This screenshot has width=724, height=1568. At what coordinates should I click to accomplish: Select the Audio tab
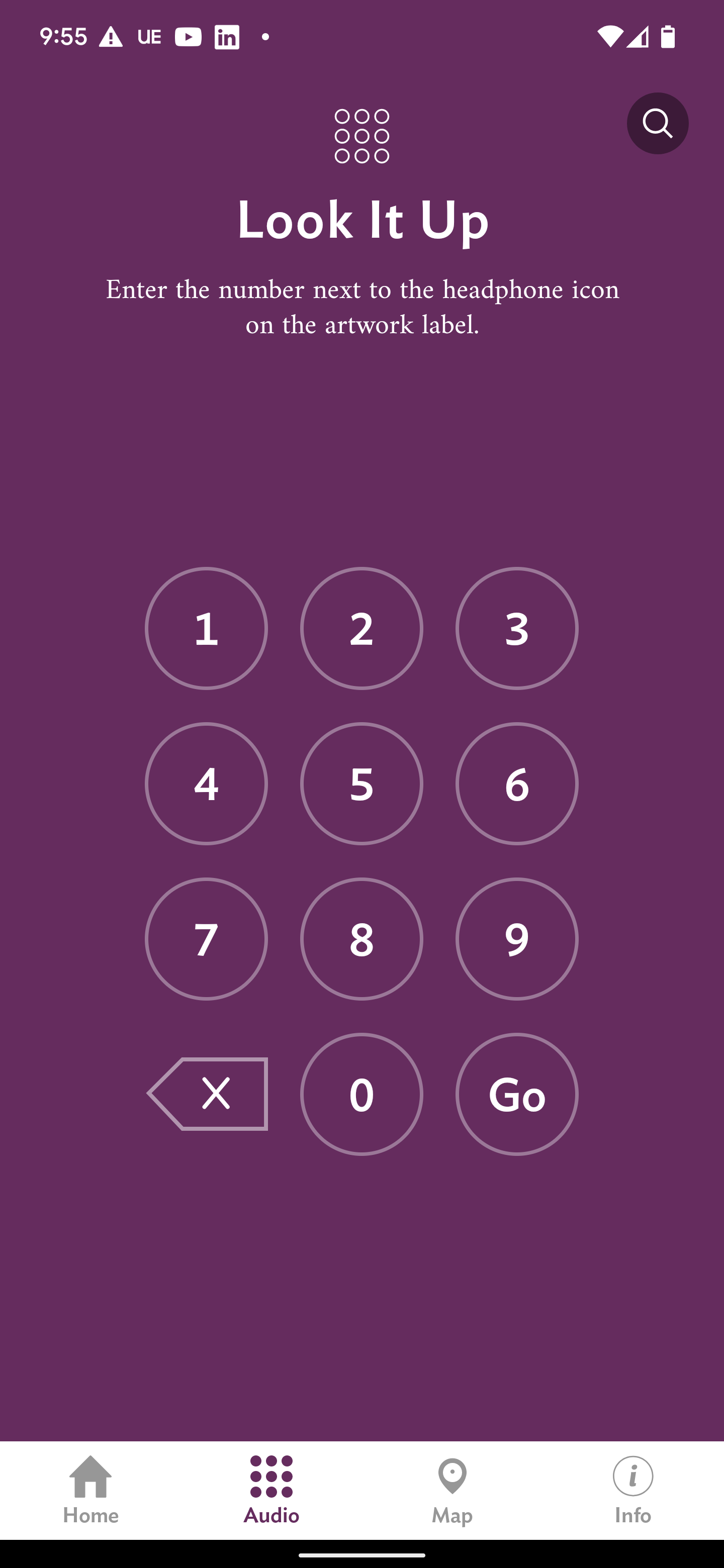[x=271, y=1490]
